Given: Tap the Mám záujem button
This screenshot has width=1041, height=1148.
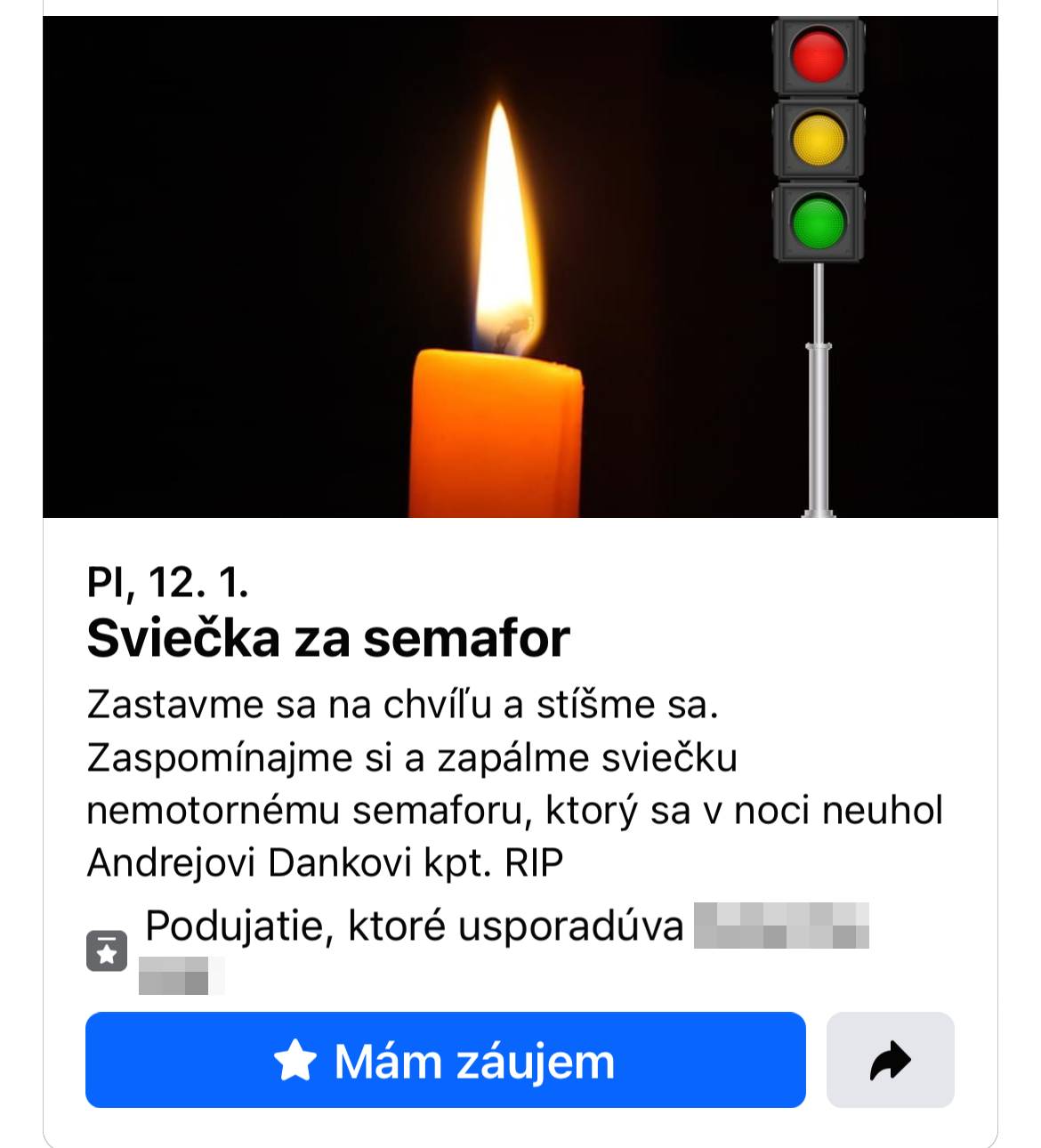Looking at the screenshot, I should click(445, 1060).
